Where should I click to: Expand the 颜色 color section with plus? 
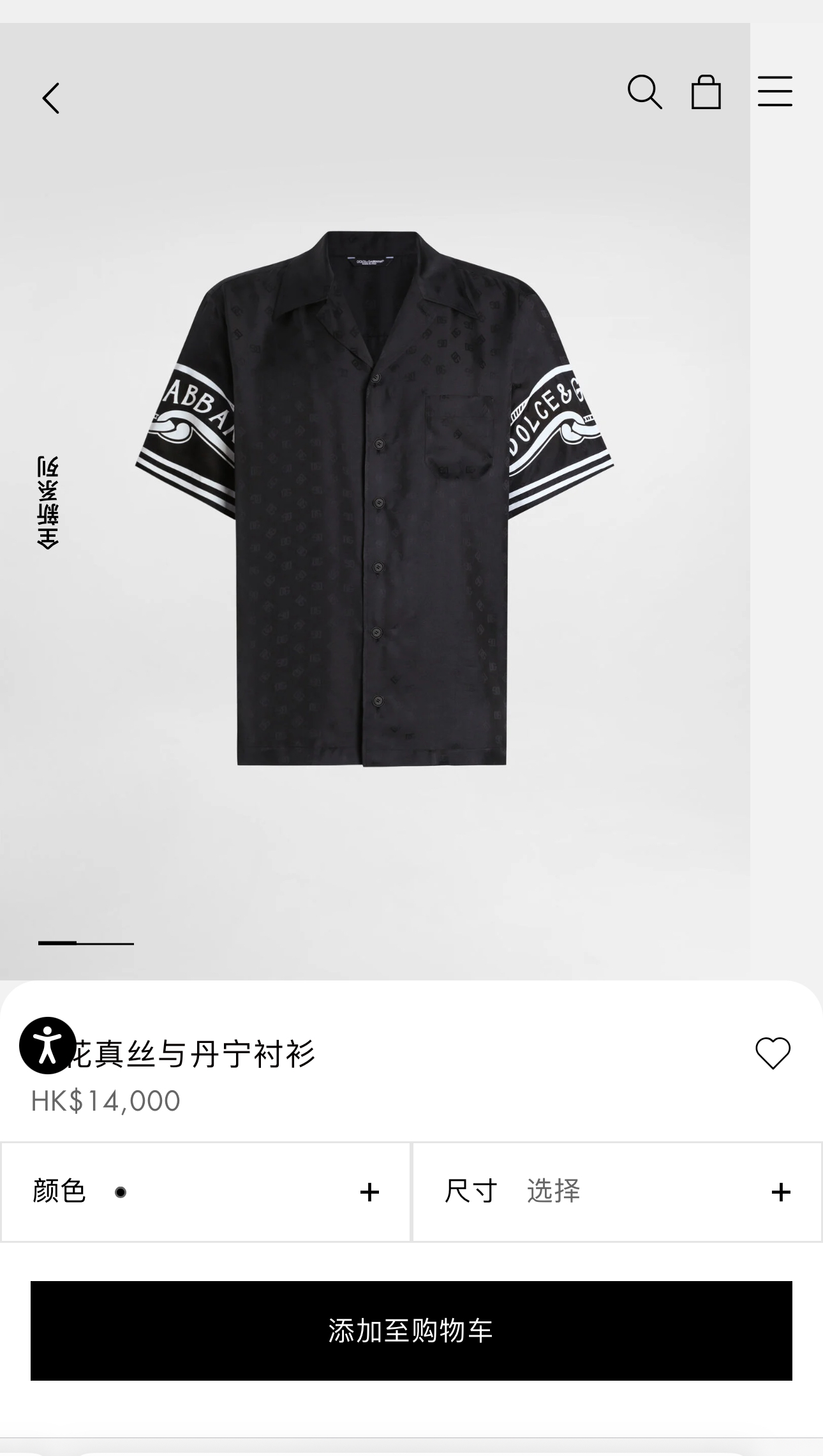coord(369,1191)
